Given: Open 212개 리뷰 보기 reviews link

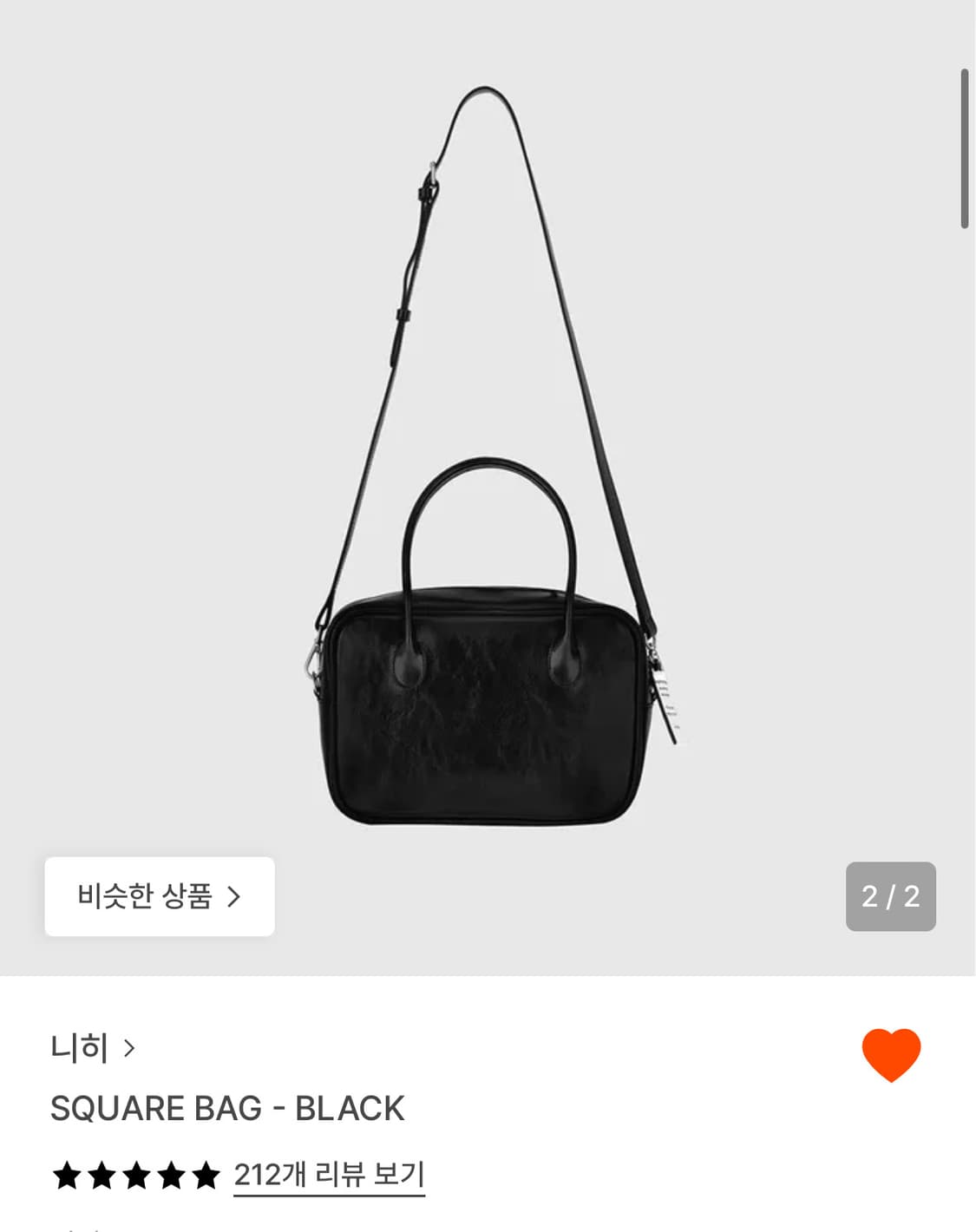Looking at the screenshot, I should pyautogui.click(x=328, y=1177).
